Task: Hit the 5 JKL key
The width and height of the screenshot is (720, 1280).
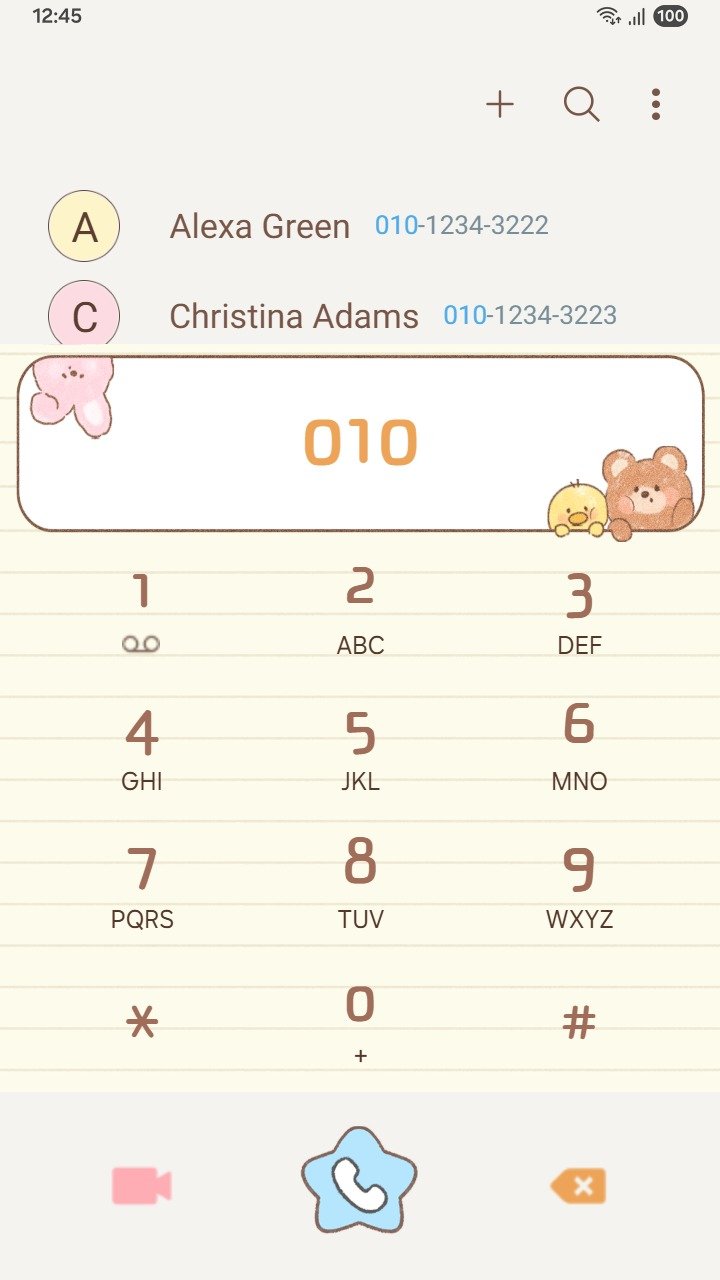Action: 360,746
